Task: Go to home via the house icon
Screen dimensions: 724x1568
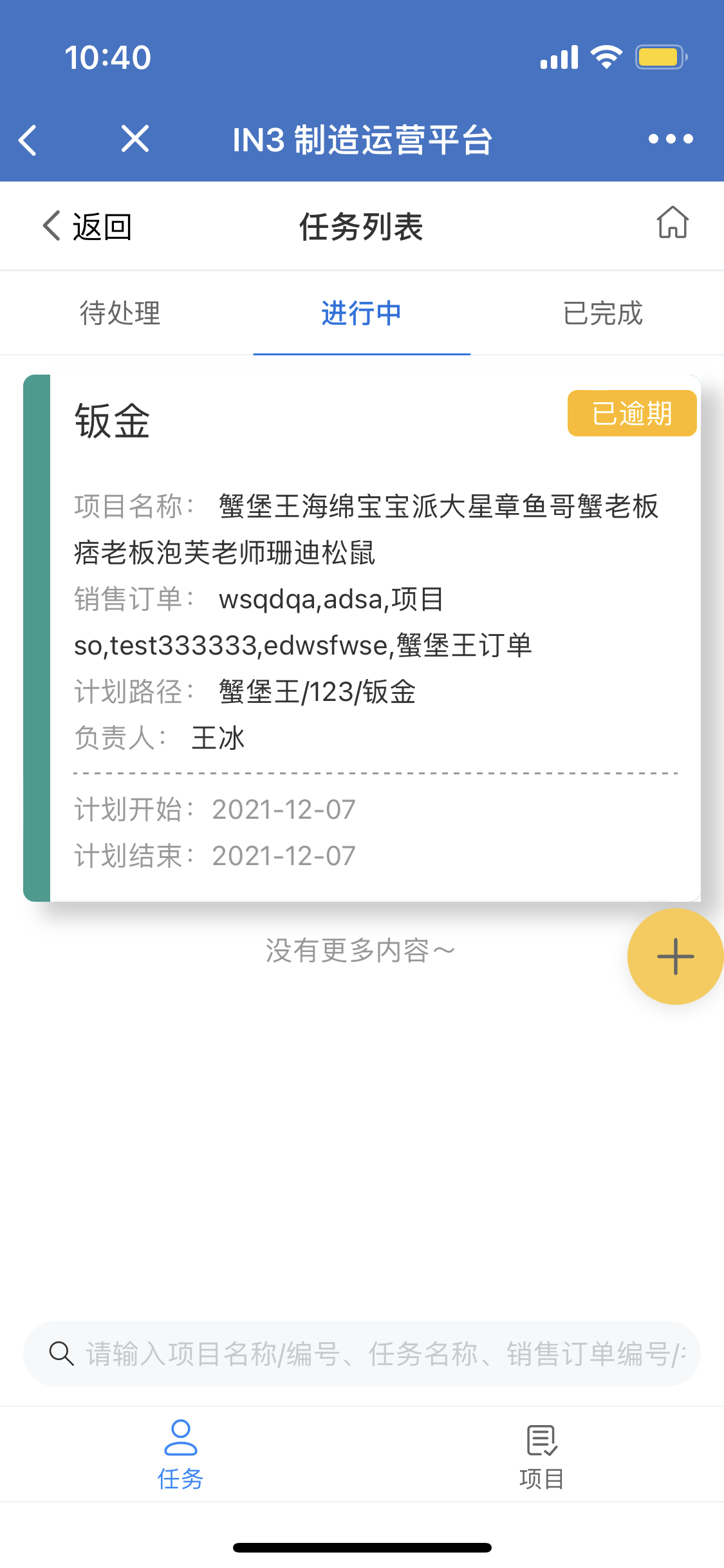Action: (x=673, y=223)
